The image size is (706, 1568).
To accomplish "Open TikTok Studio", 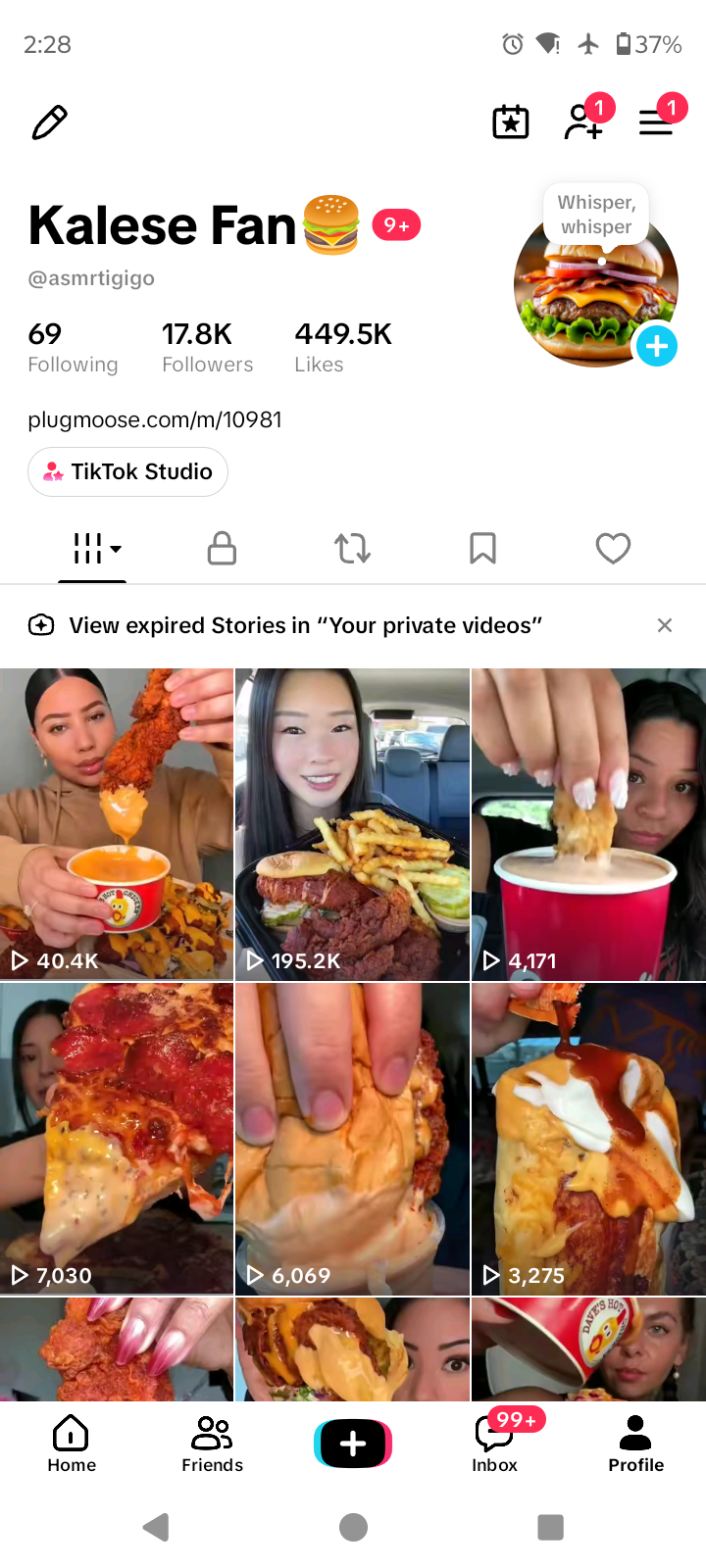I will tap(127, 471).
